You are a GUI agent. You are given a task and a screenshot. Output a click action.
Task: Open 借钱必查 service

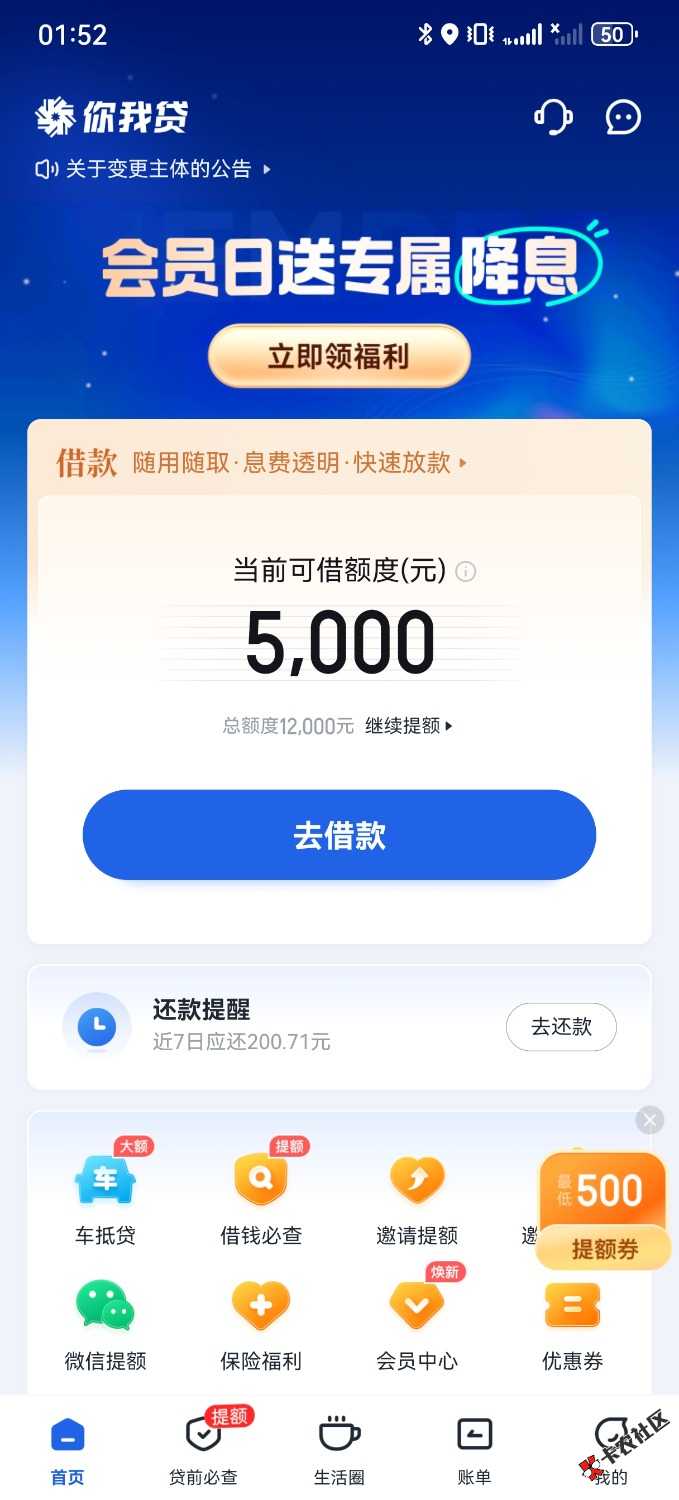261,1196
